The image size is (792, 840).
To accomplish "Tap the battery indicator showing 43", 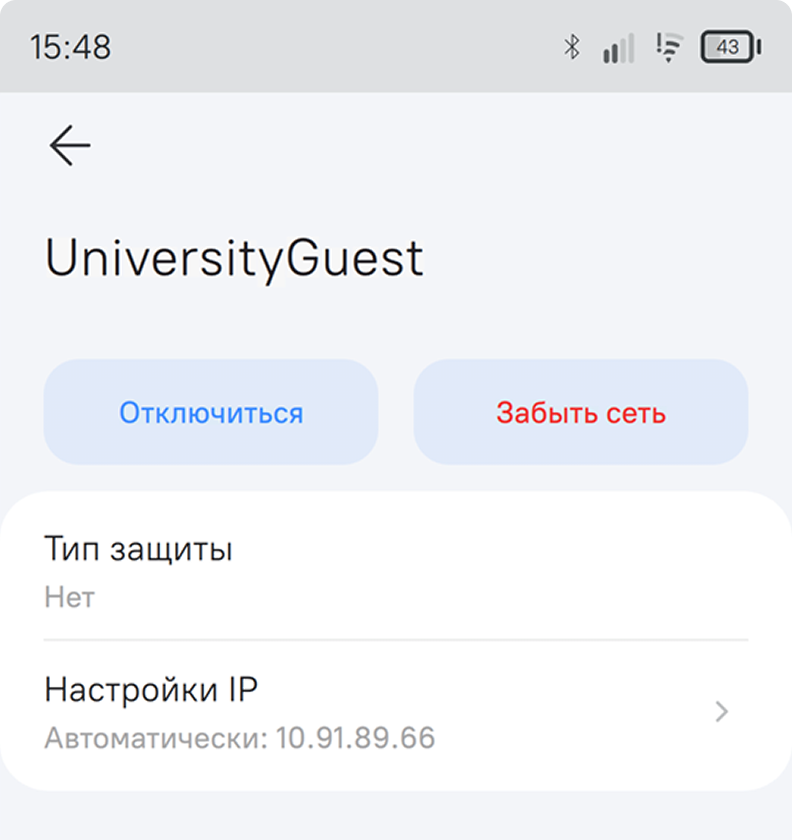I will tap(727, 46).
